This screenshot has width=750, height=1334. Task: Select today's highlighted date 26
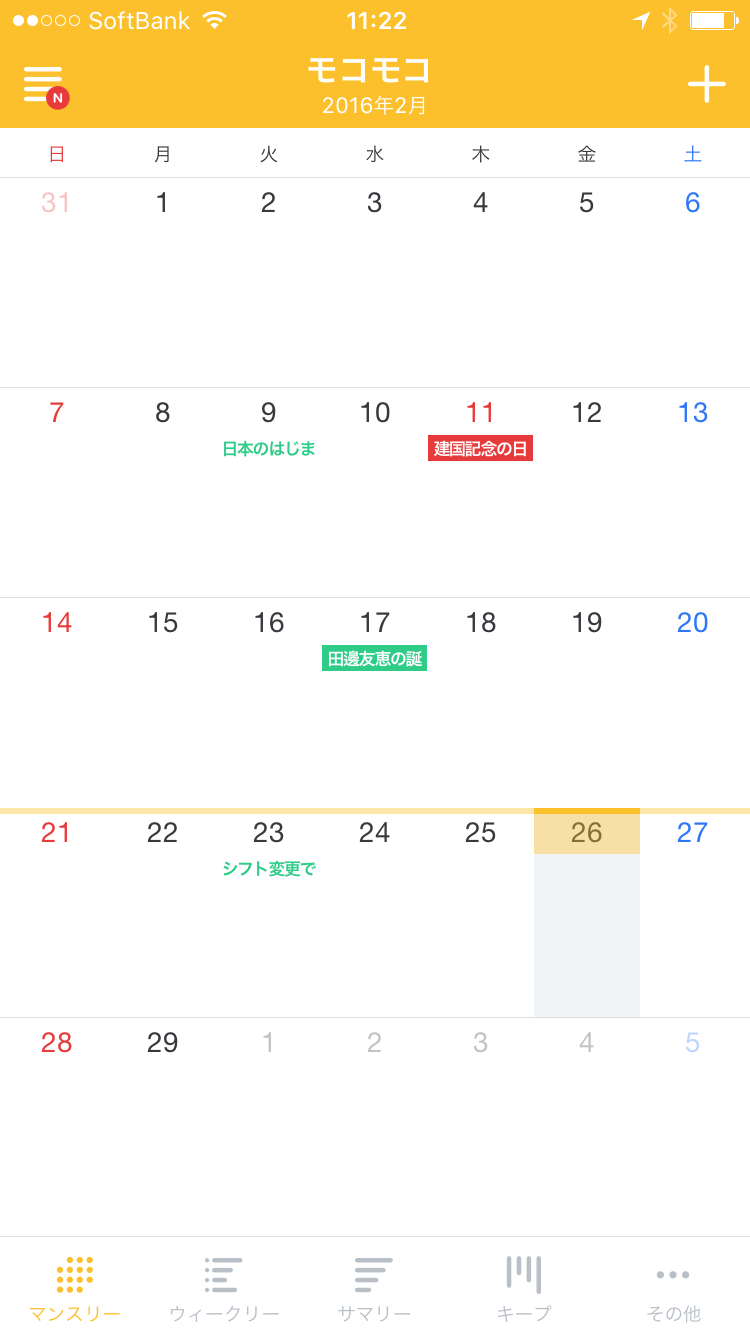point(587,832)
